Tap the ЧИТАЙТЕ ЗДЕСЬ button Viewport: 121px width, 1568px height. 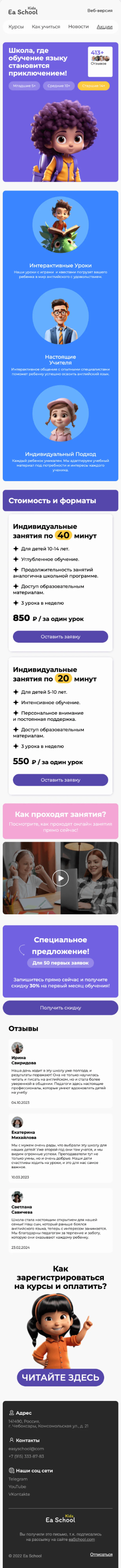[x=60, y=1378]
